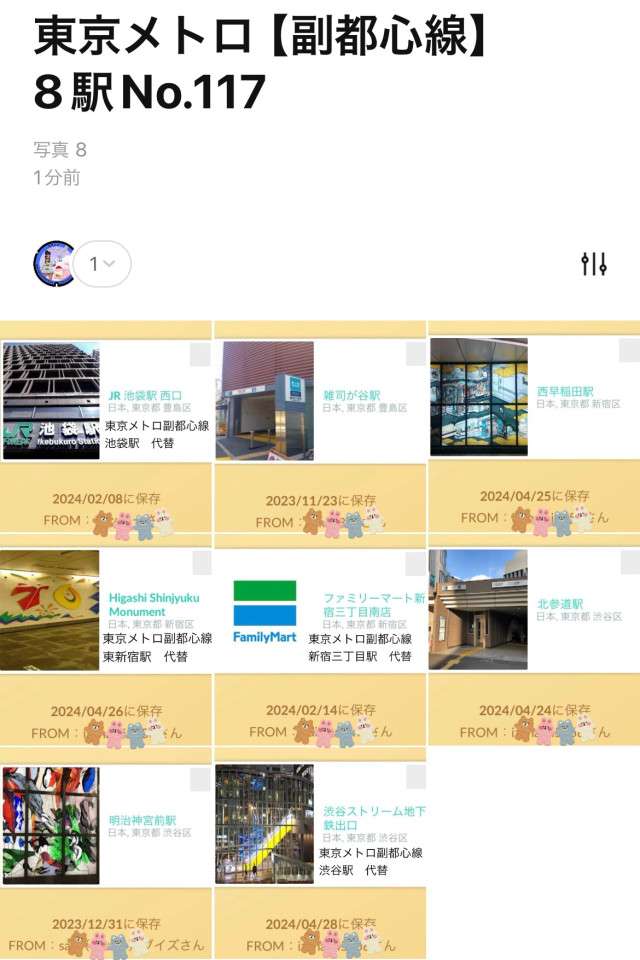View the 雑司が谷駅 photo
This screenshot has height=960, width=640.
265,401
